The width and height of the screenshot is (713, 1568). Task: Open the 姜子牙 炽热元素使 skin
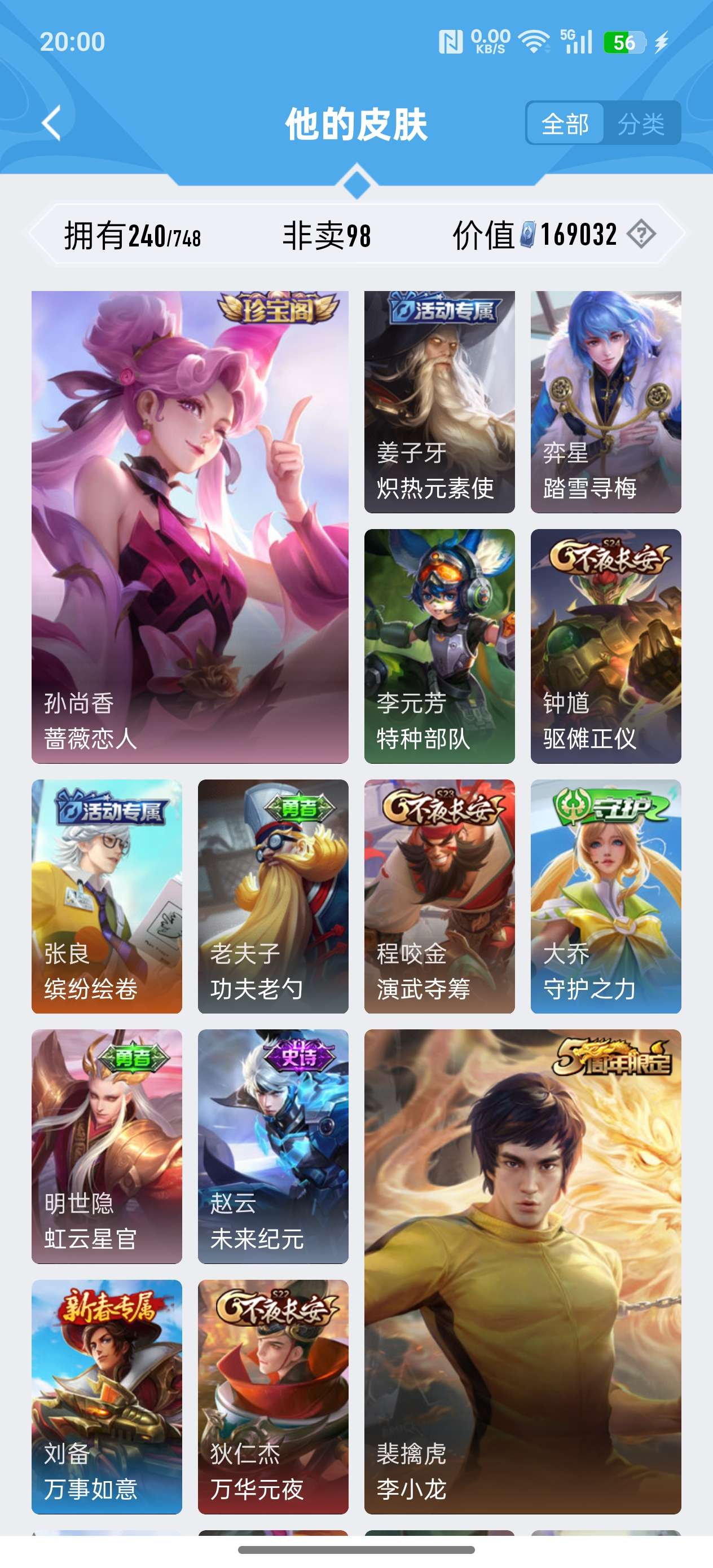[x=439, y=402]
